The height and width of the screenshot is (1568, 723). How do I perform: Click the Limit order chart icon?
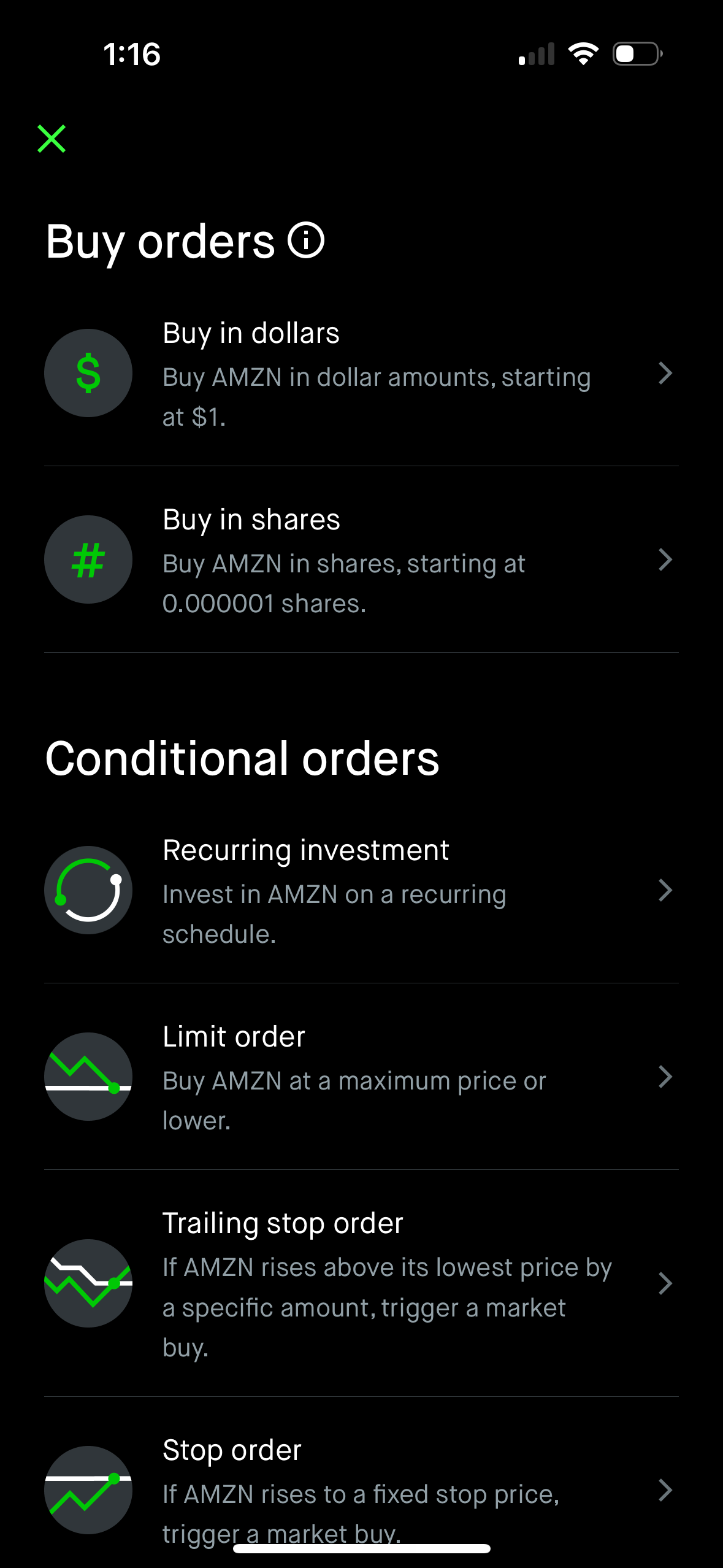pos(88,1077)
